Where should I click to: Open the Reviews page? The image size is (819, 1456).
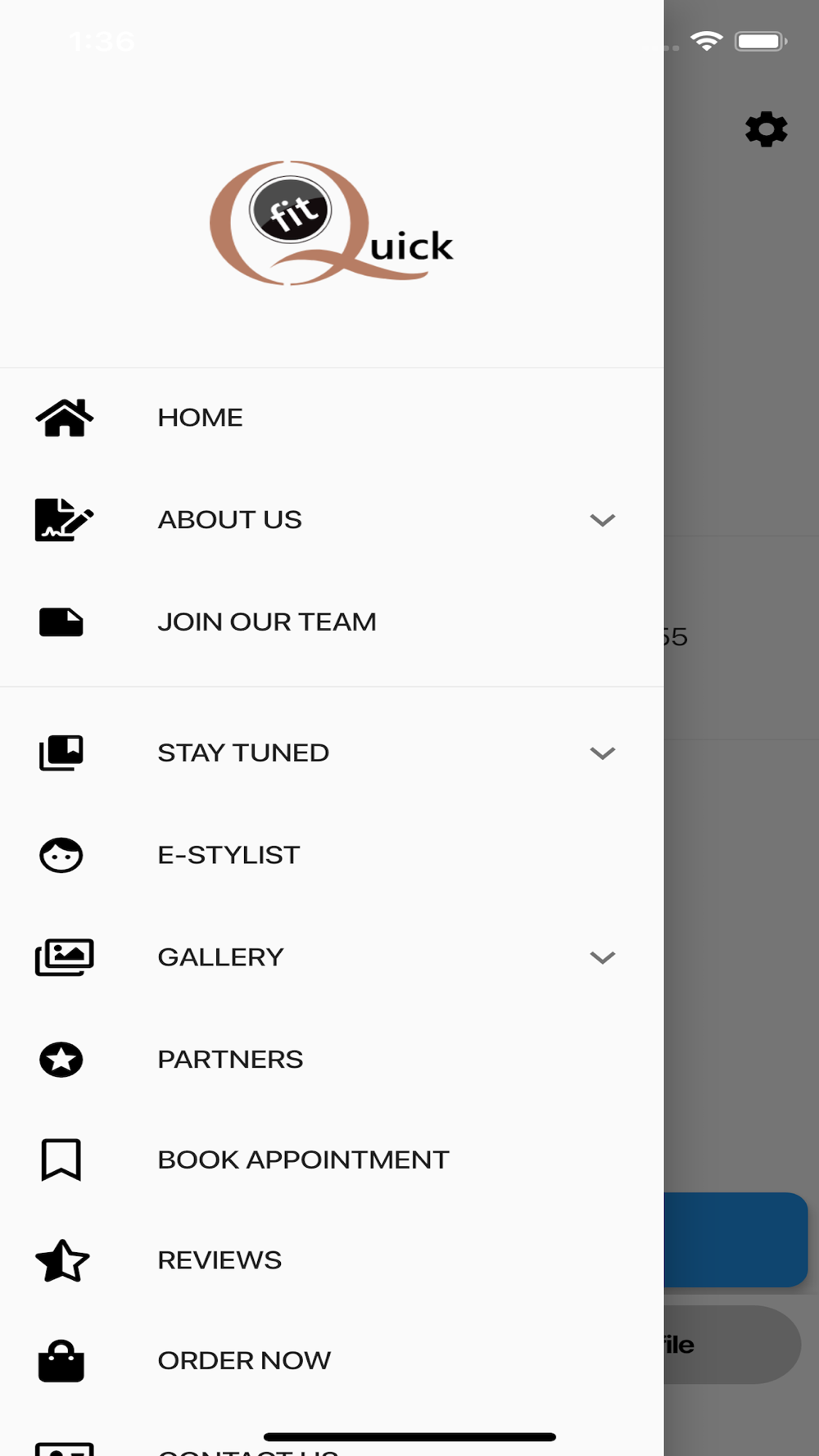(332, 1260)
